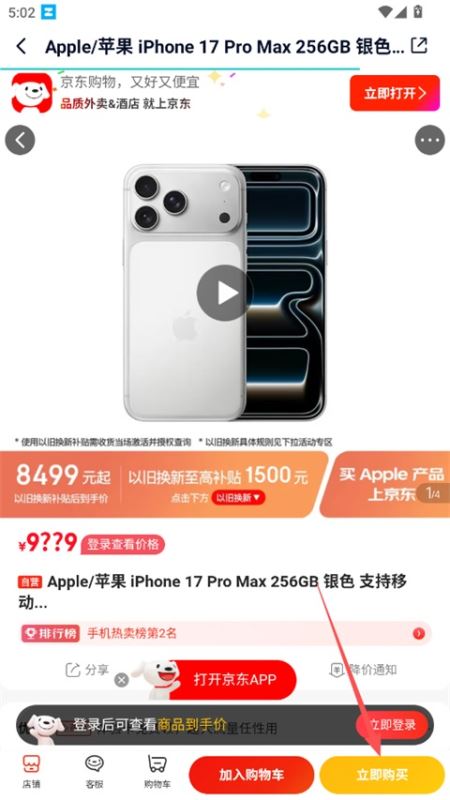Open the 购物车 shopping cart
The height and width of the screenshot is (800, 450).
(x=157, y=771)
